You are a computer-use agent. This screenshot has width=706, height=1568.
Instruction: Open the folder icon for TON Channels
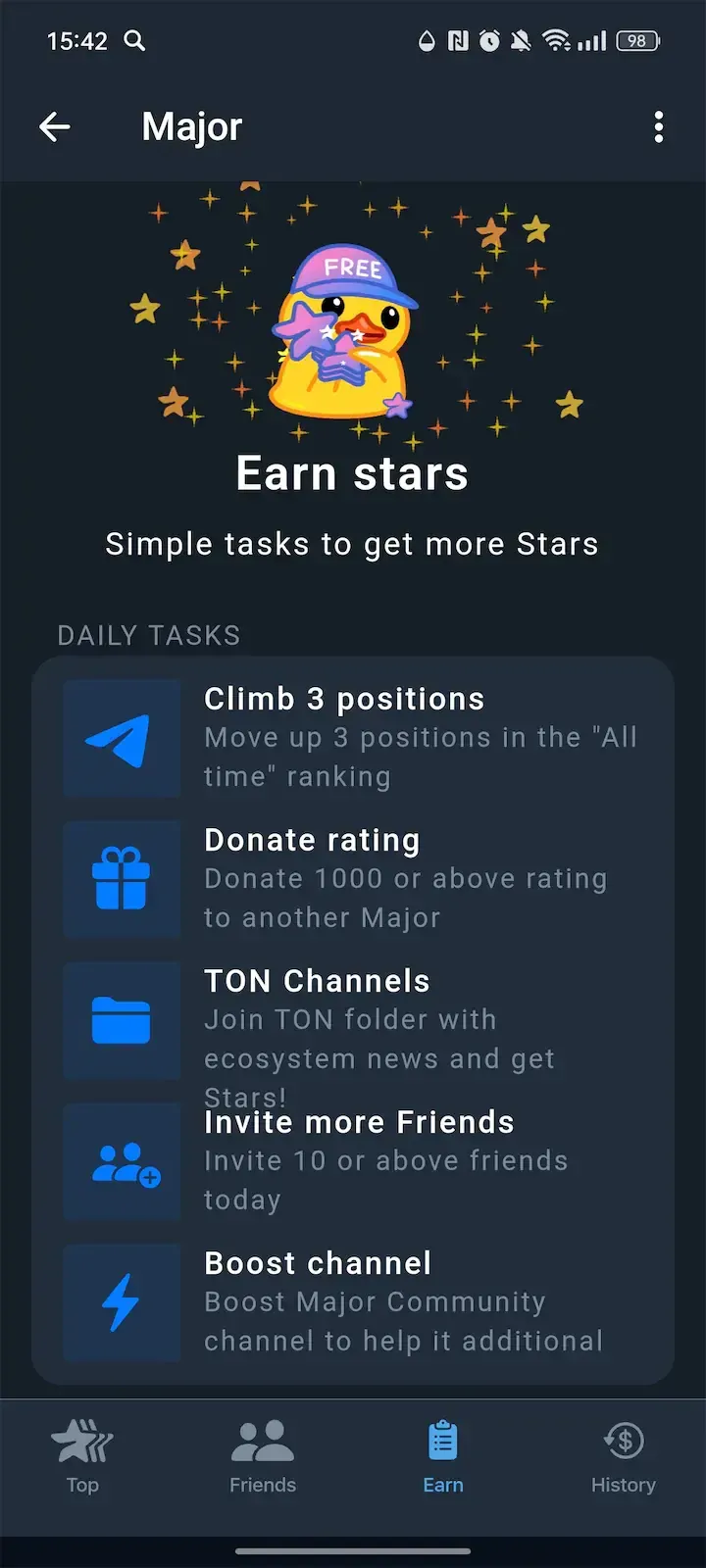point(122,1020)
